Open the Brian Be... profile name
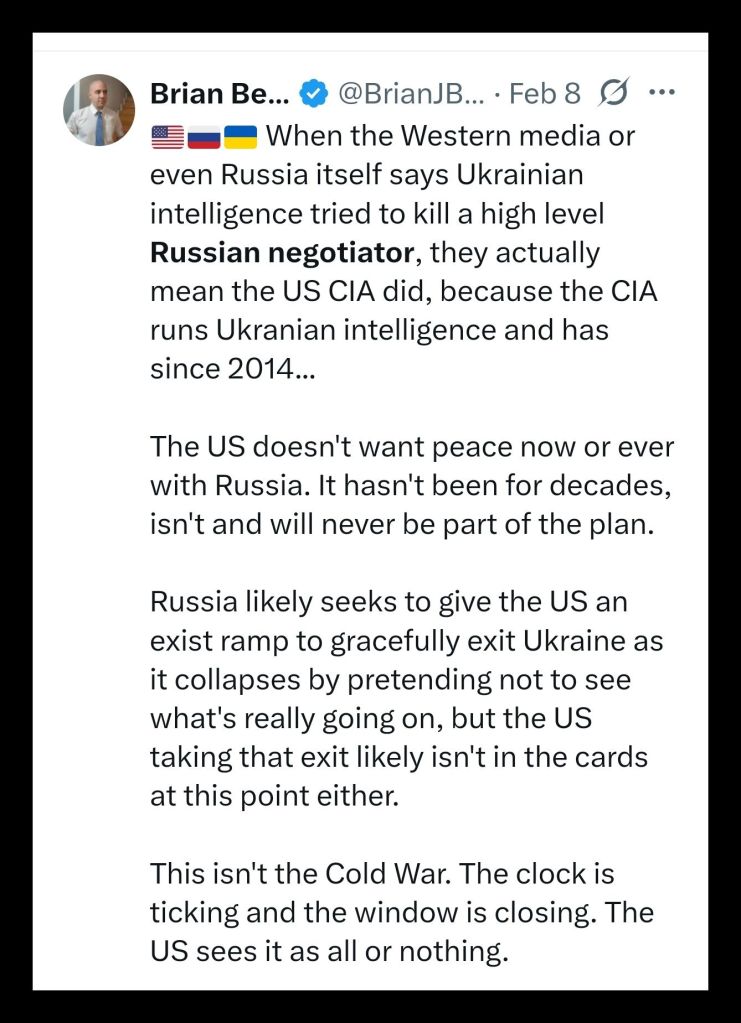 click(219, 94)
